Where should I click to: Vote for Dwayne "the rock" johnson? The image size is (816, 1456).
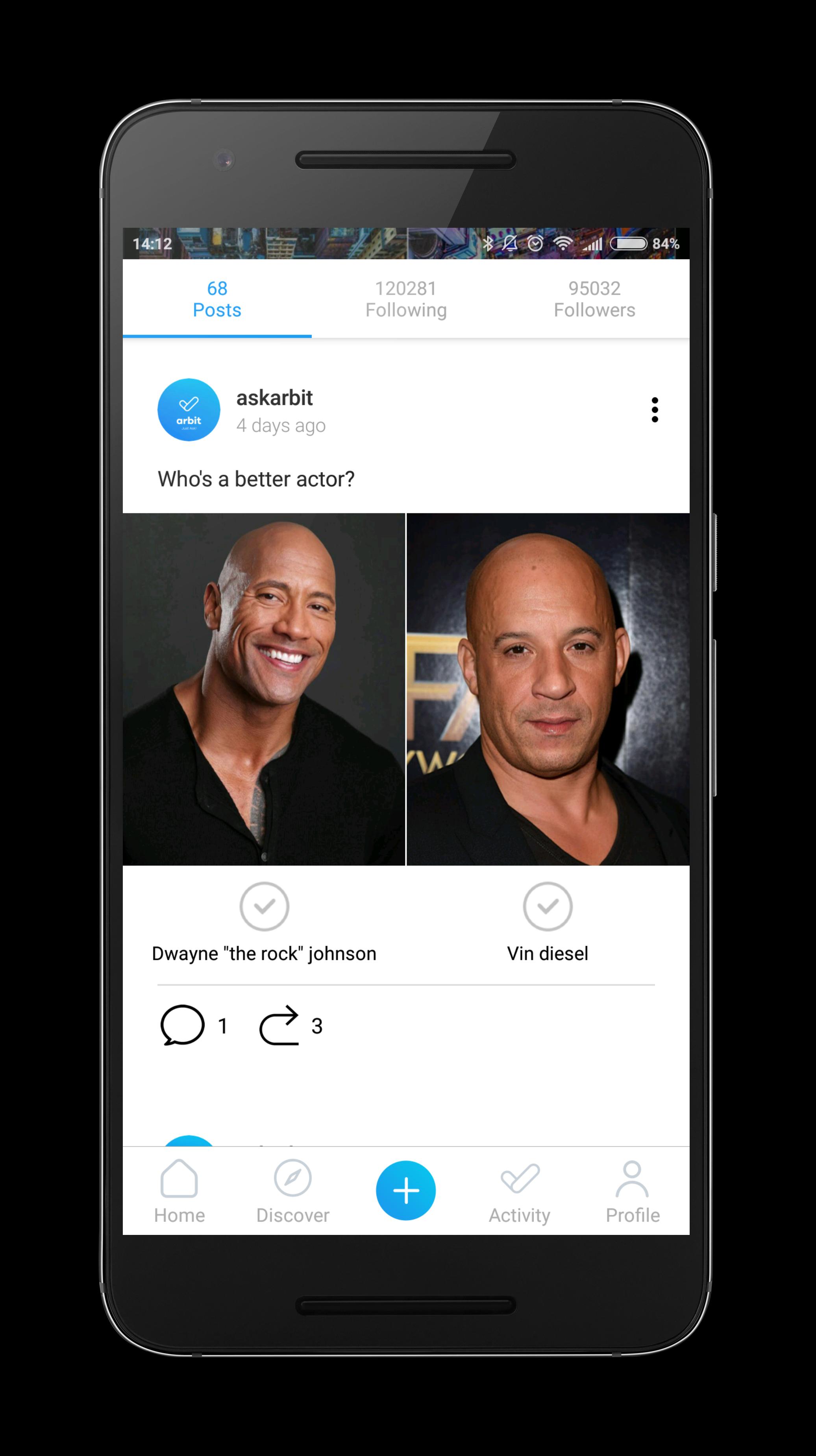pyautogui.click(x=264, y=906)
